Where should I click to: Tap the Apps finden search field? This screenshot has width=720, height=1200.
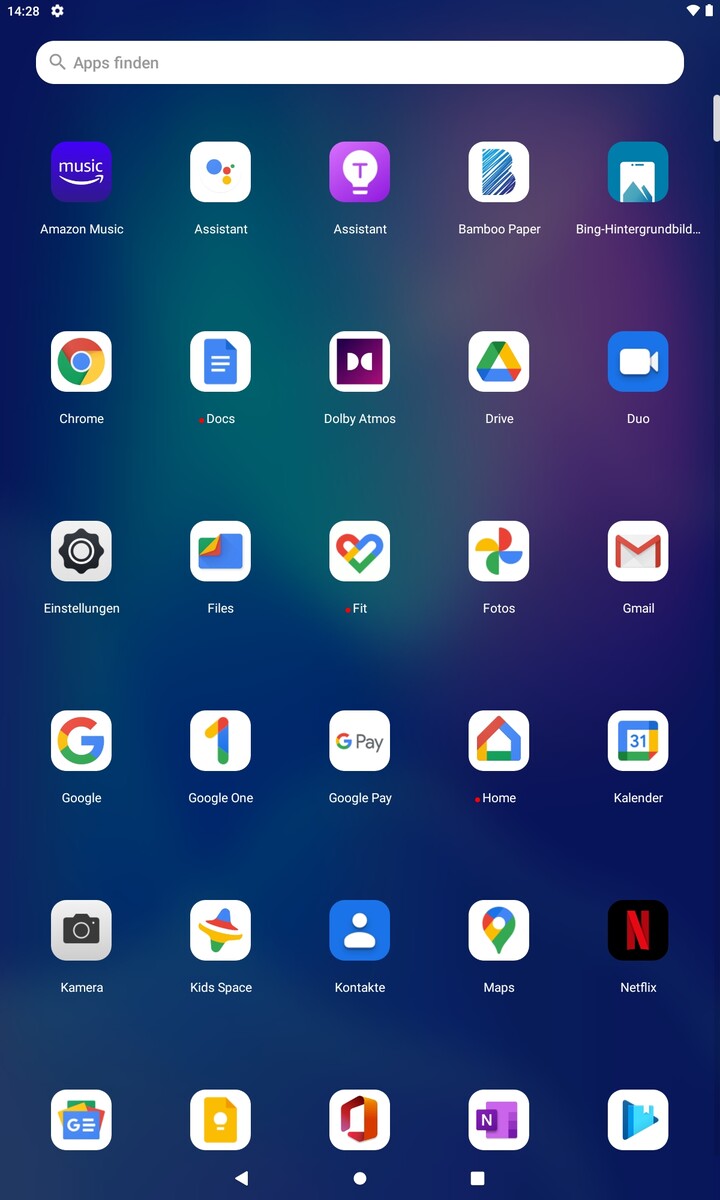point(360,63)
